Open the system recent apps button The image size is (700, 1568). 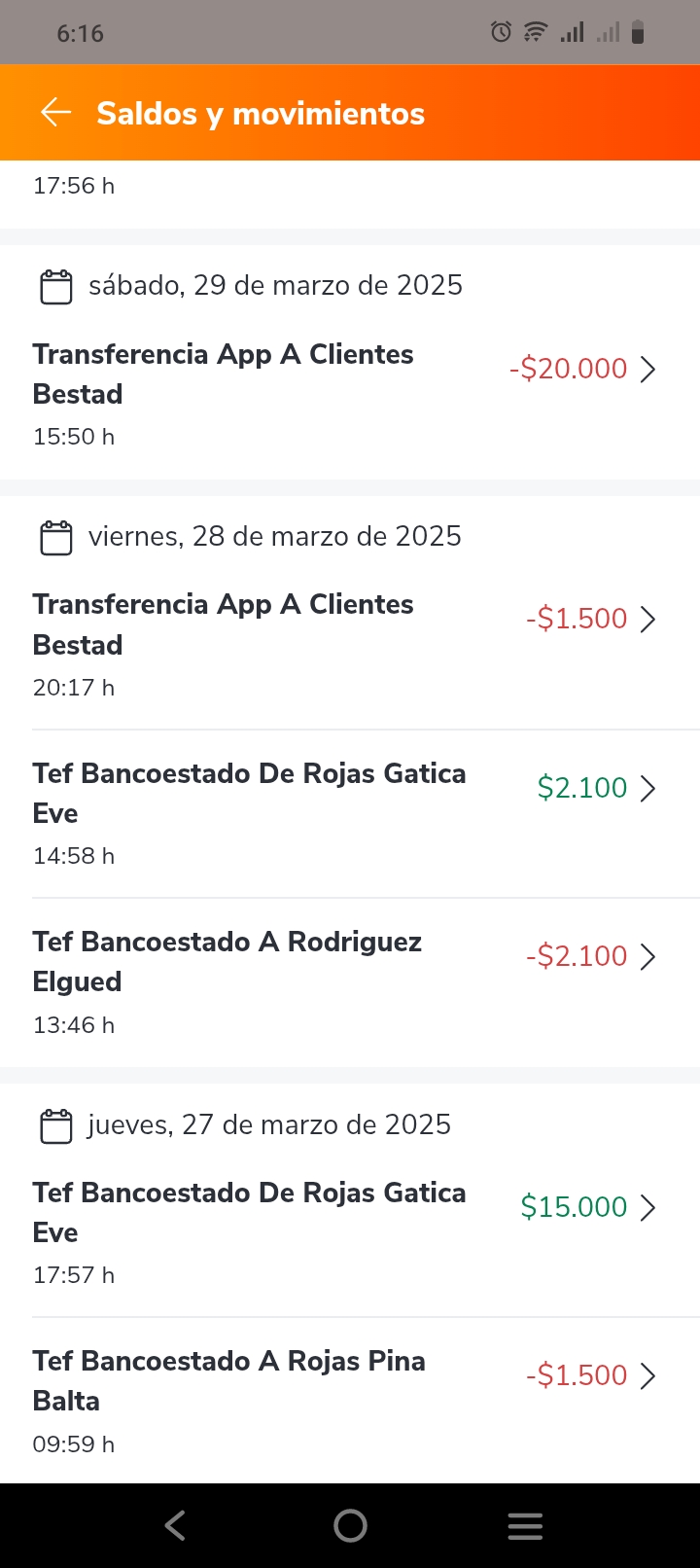[x=525, y=1525]
